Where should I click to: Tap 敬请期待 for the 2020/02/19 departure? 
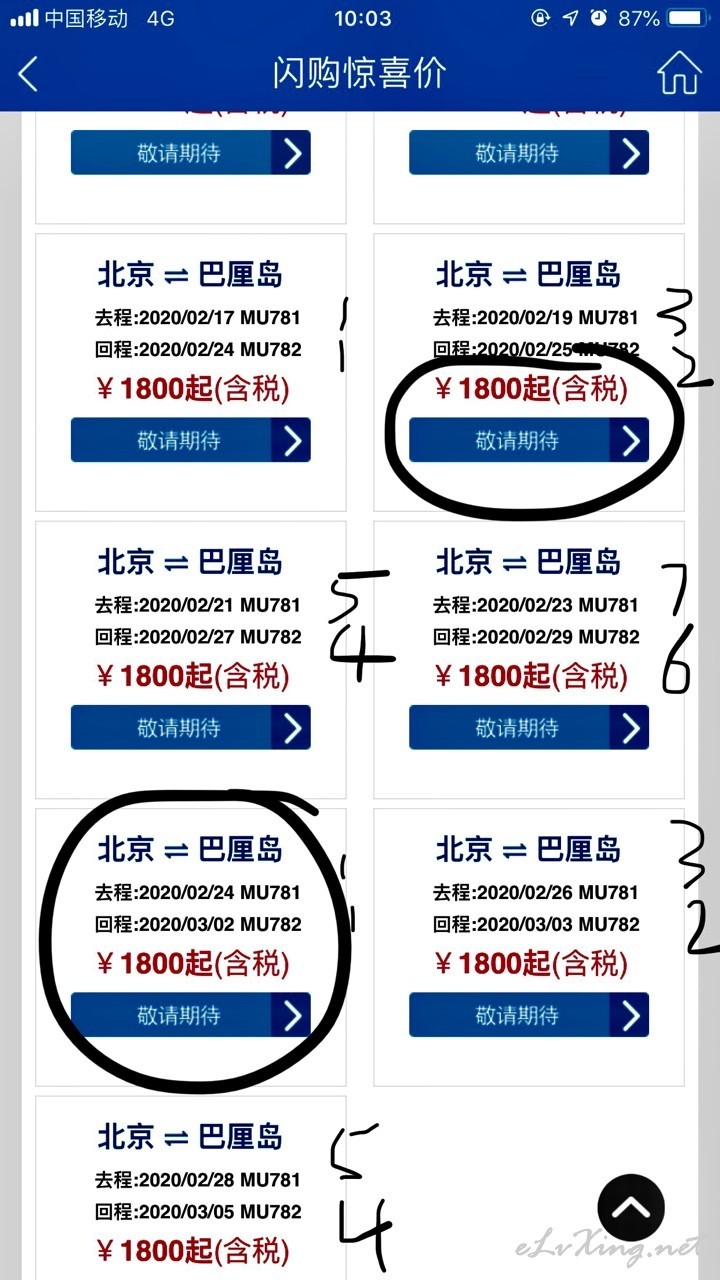(x=529, y=440)
